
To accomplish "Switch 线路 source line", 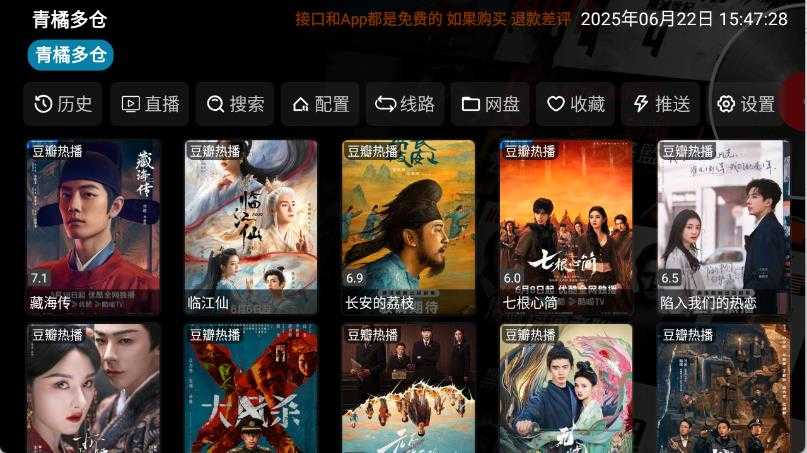I will pos(405,104).
